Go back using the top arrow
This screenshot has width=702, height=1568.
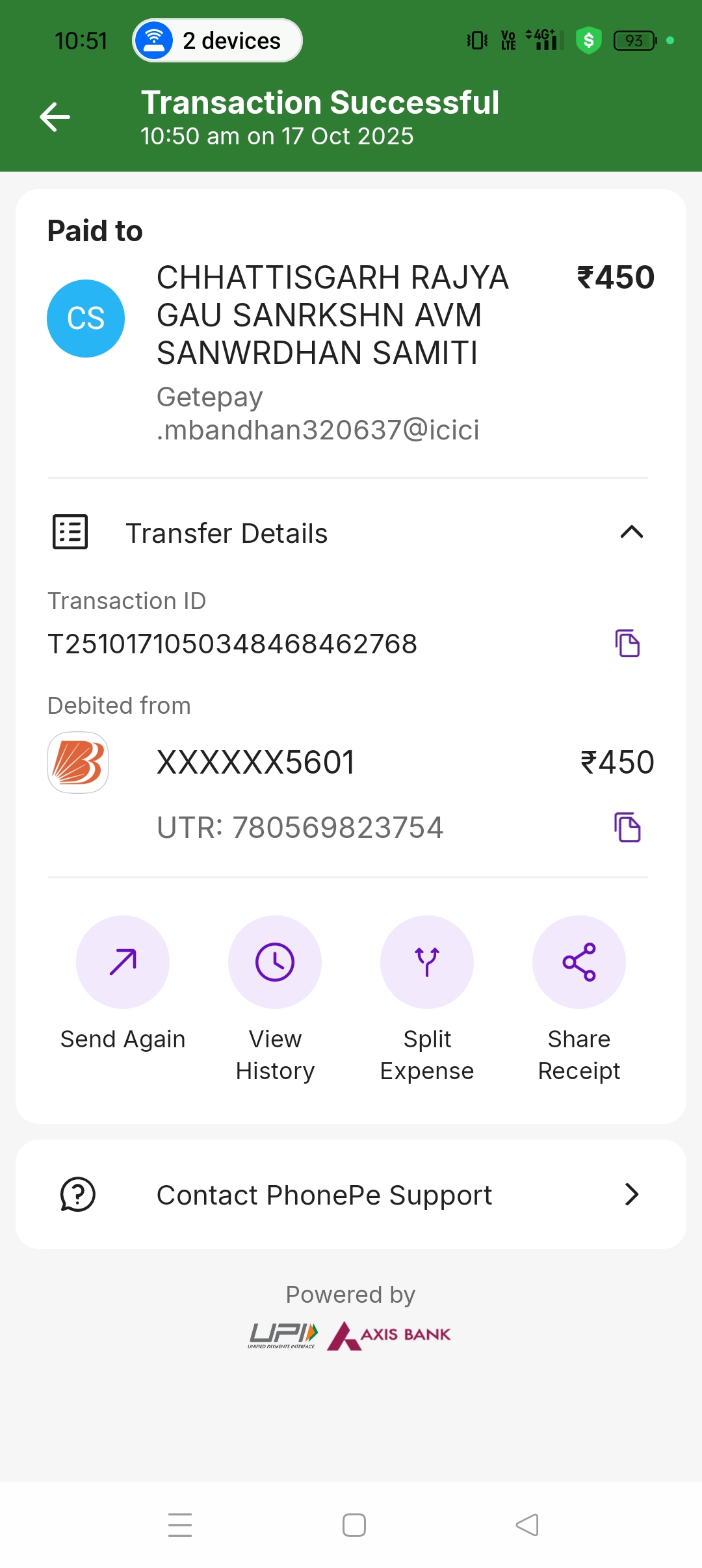pyautogui.click(x=55, y=117)
